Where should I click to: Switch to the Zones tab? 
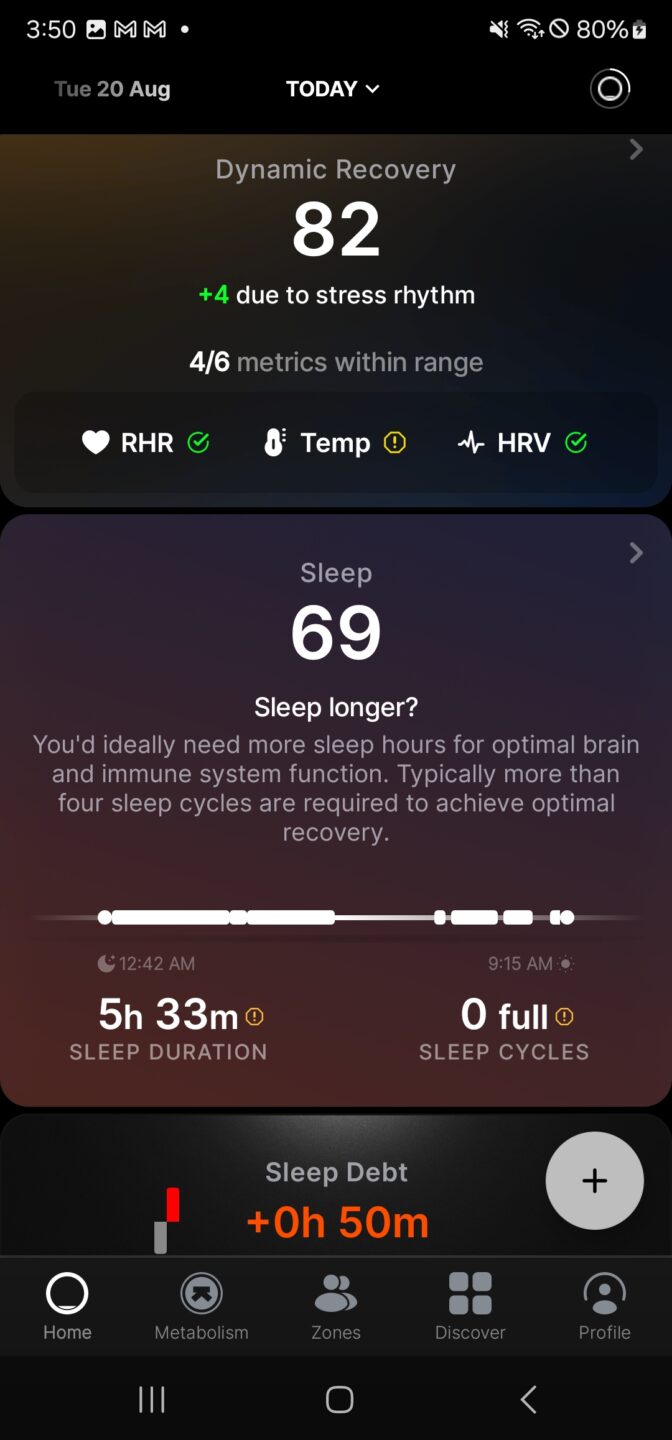coord(336,1306)
